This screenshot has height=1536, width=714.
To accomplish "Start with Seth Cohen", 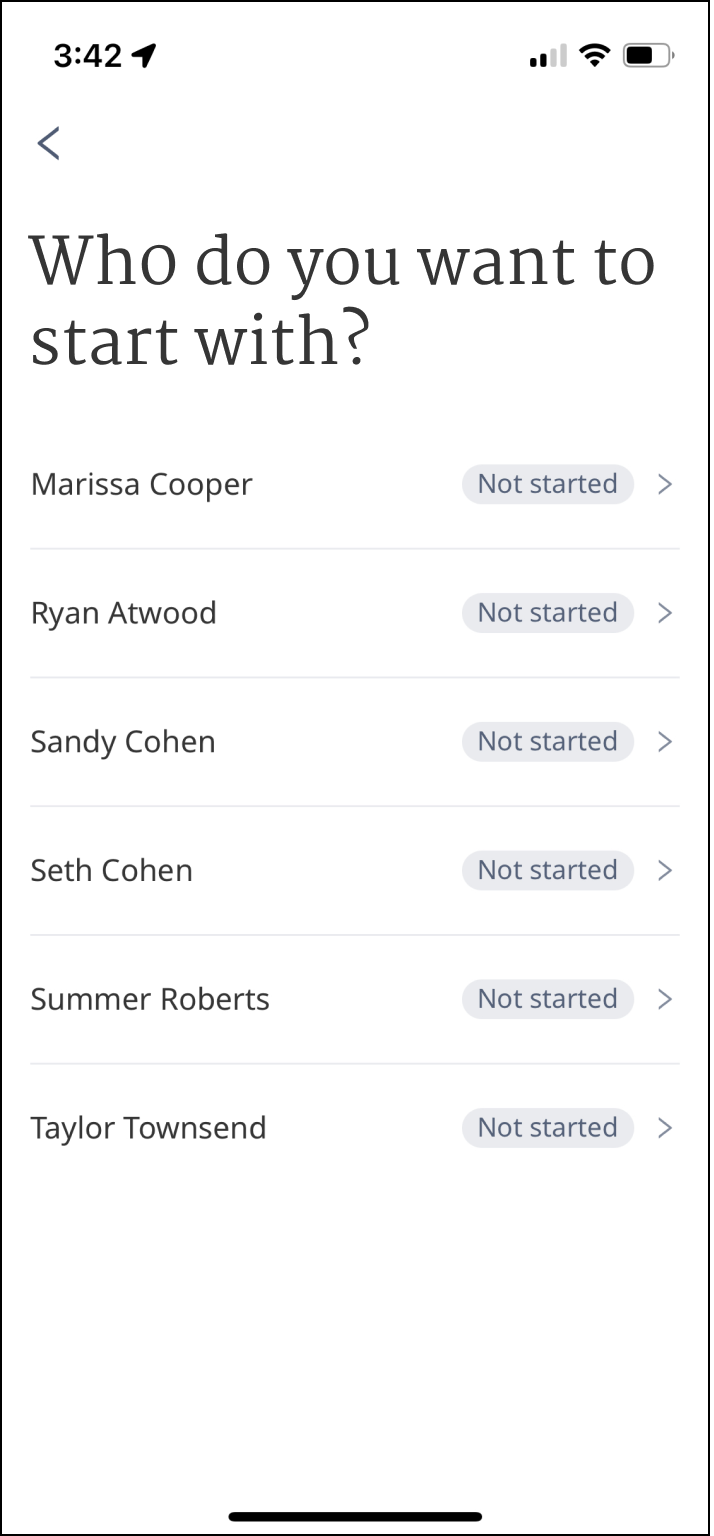I will [x=355, y=871].
